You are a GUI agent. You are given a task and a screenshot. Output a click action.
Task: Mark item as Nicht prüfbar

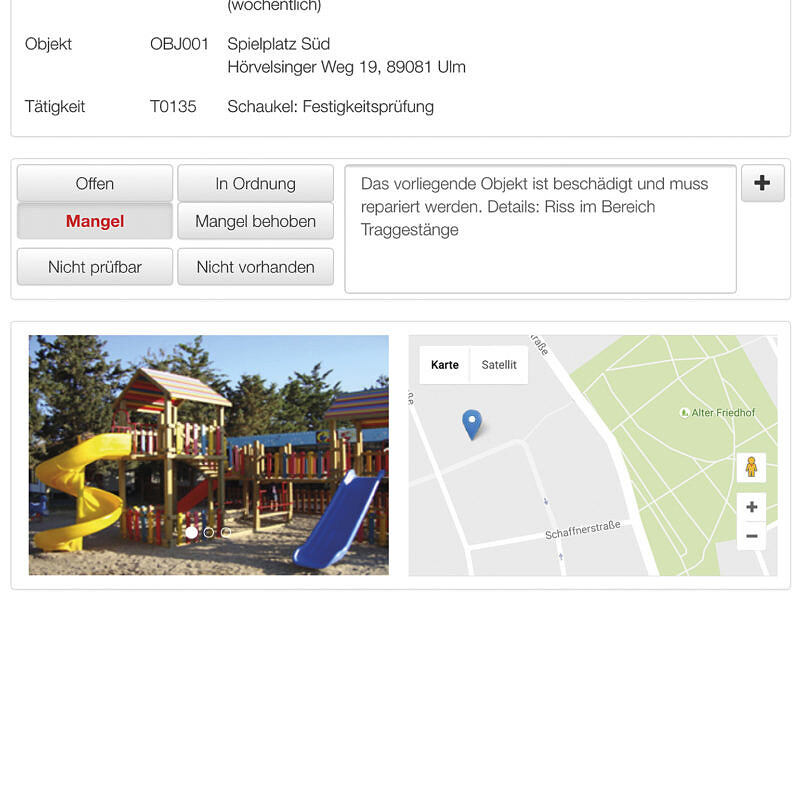(x=95, y=267)
